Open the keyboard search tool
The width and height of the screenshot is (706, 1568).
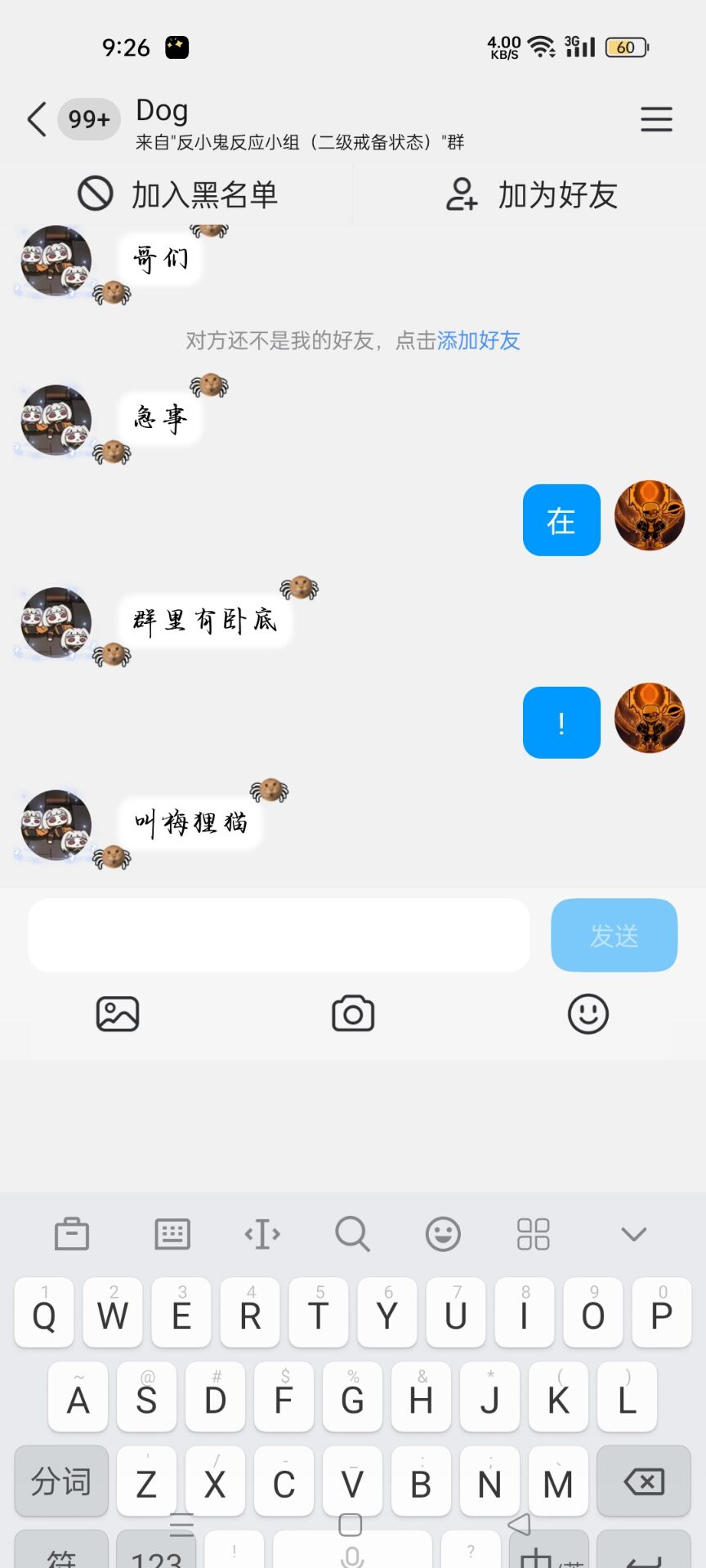(x=352, y=1234)
